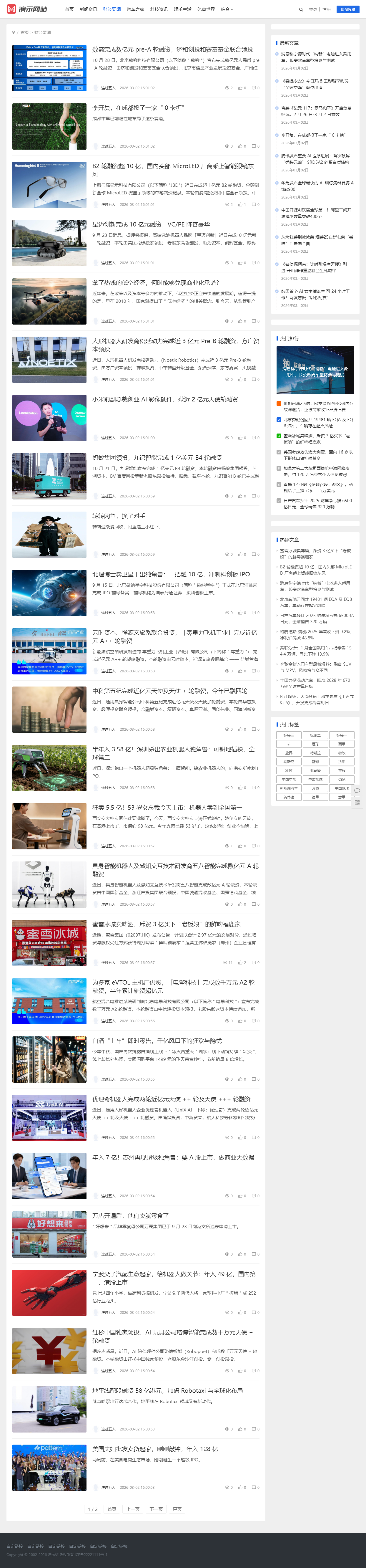This screenshot has width=366, height=1568.
Task: Open thumbnail of 转转闲鱼，换了对手 article
Action: pyautogui.click(x=49, y=535)
